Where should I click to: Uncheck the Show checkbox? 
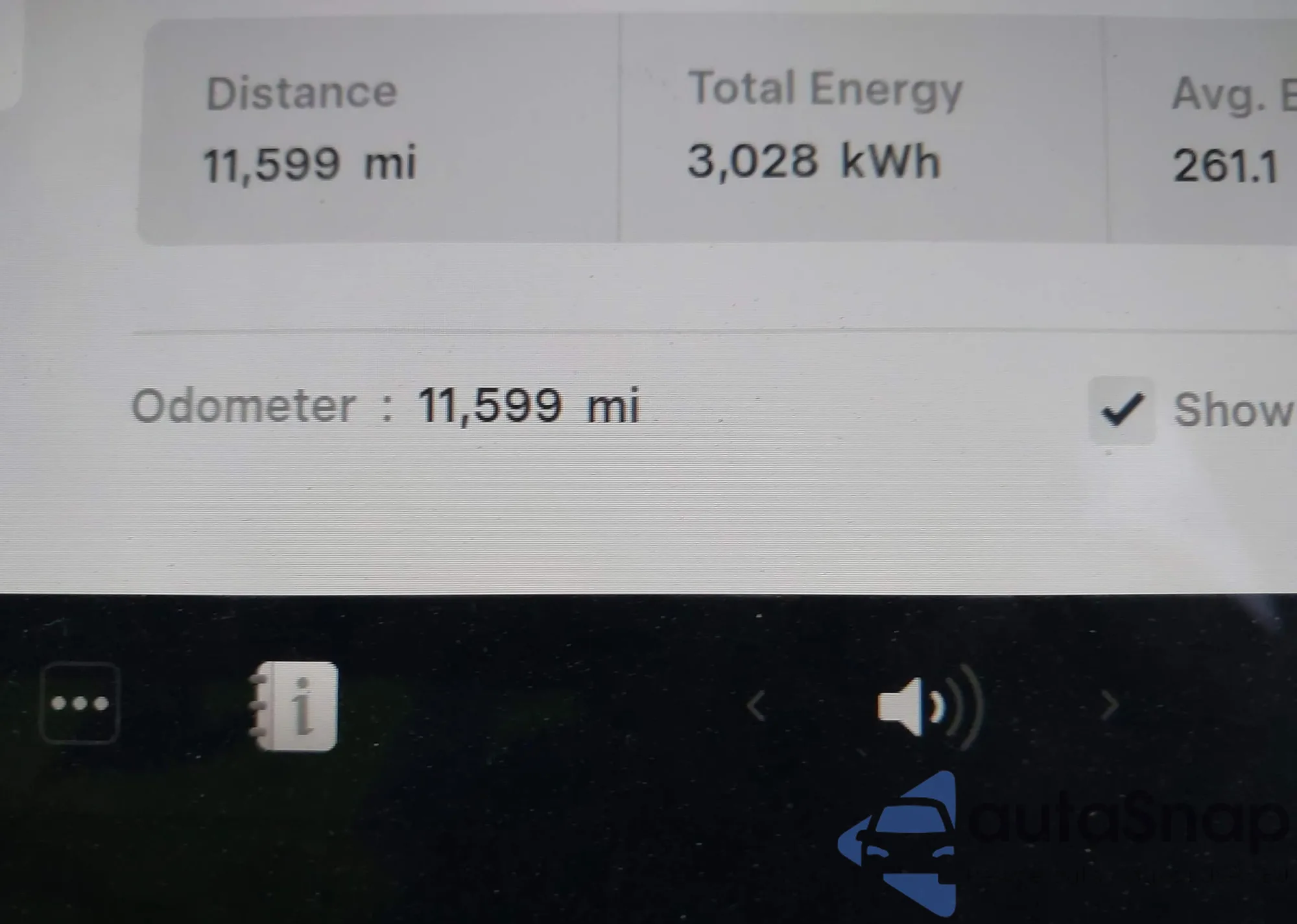pos(1121,410)
